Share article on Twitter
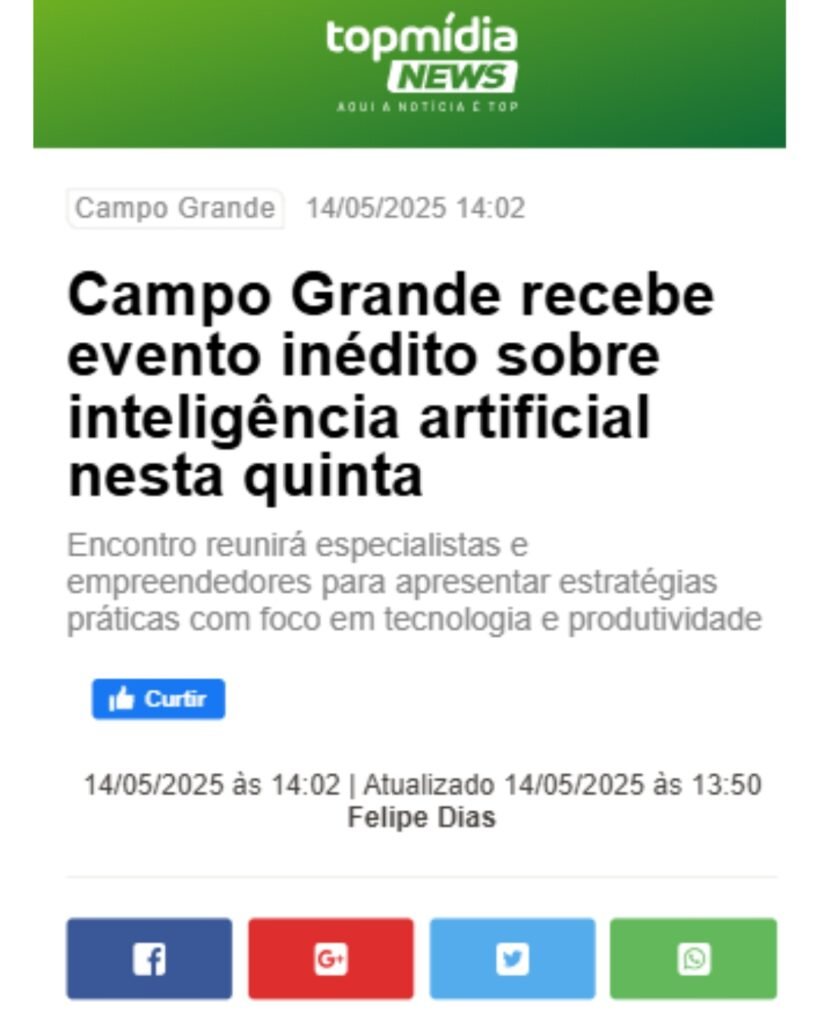 click(x=512, y=959)
